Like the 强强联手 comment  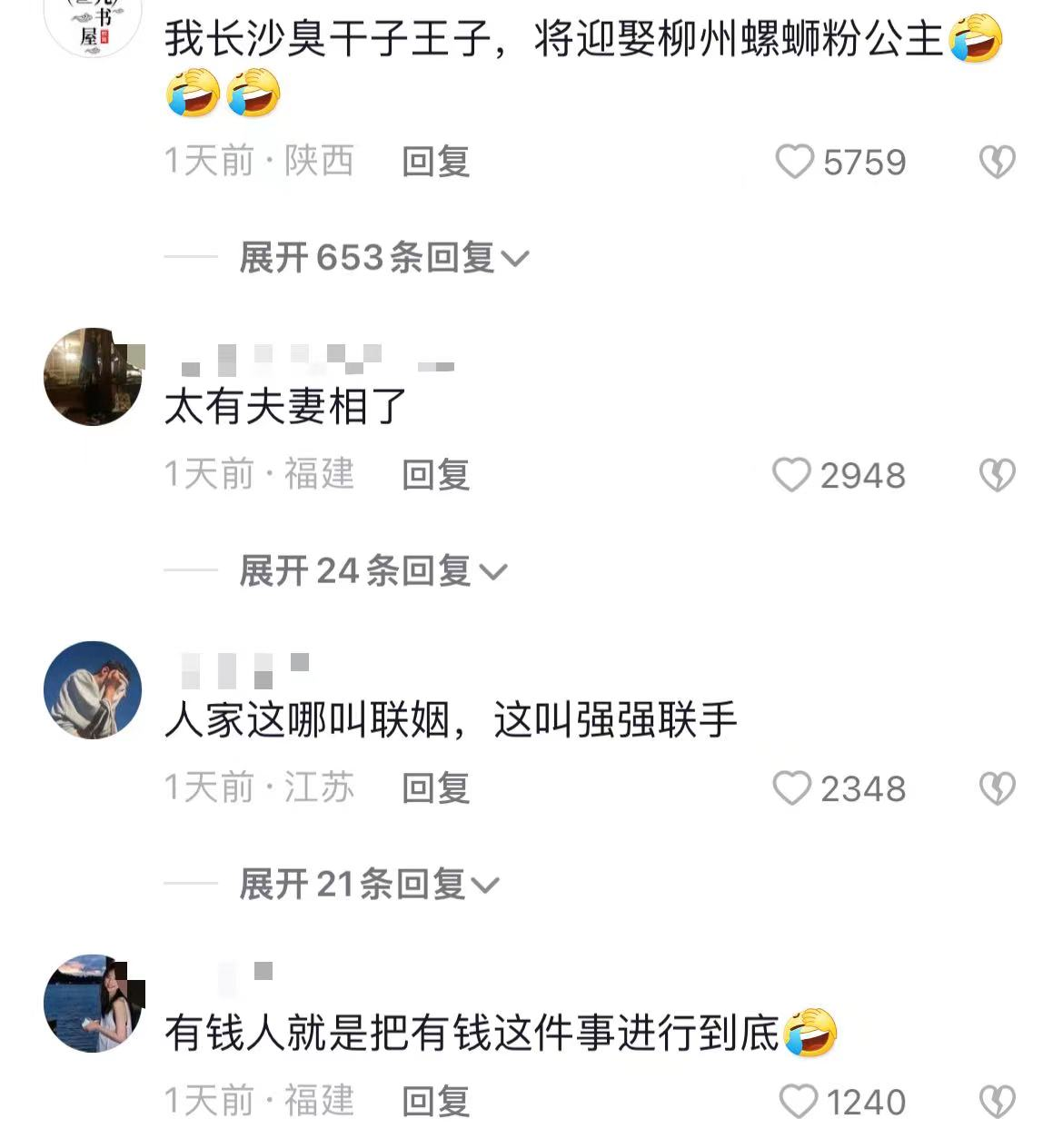point(791,788)
